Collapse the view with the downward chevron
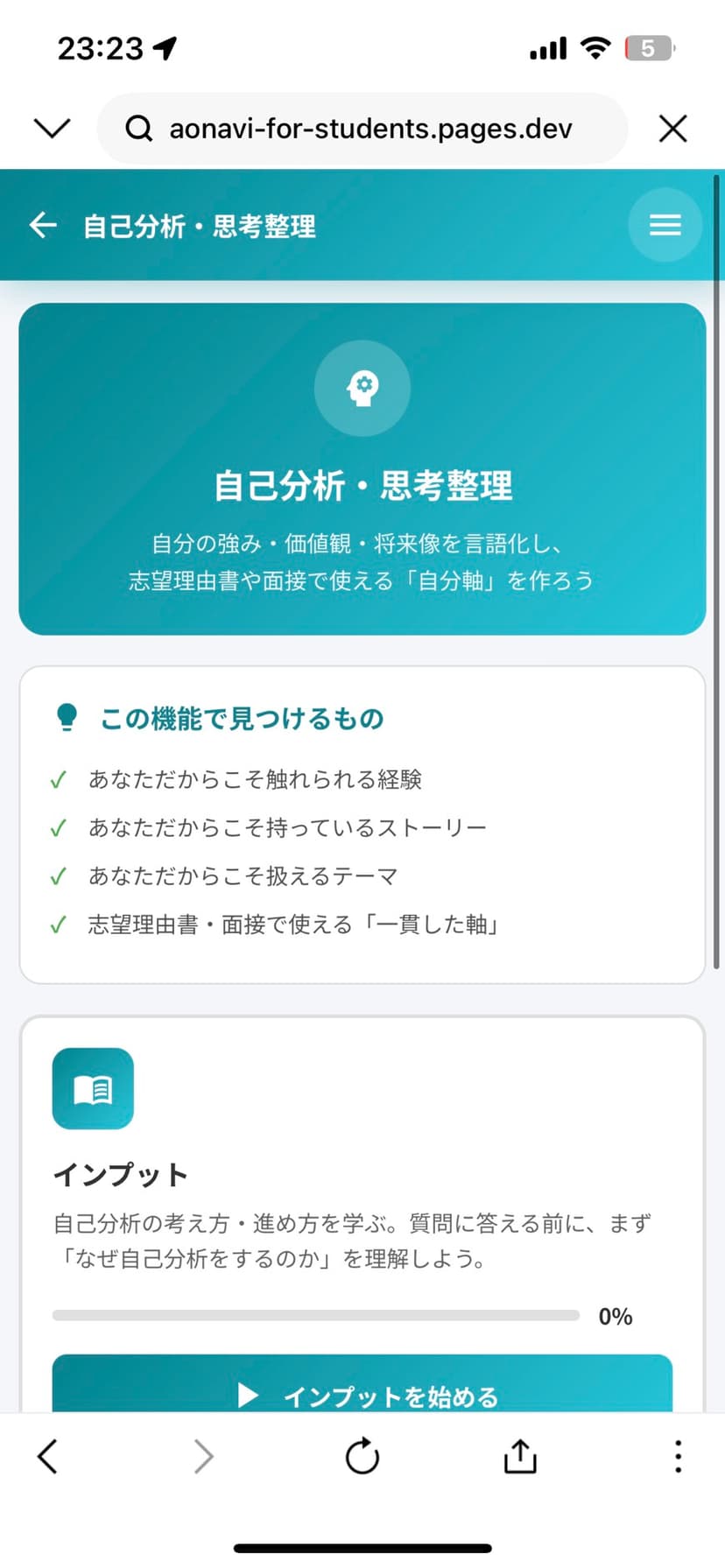Image resolution: width=725 pixels, height=1568 pixels. (51, 128)
